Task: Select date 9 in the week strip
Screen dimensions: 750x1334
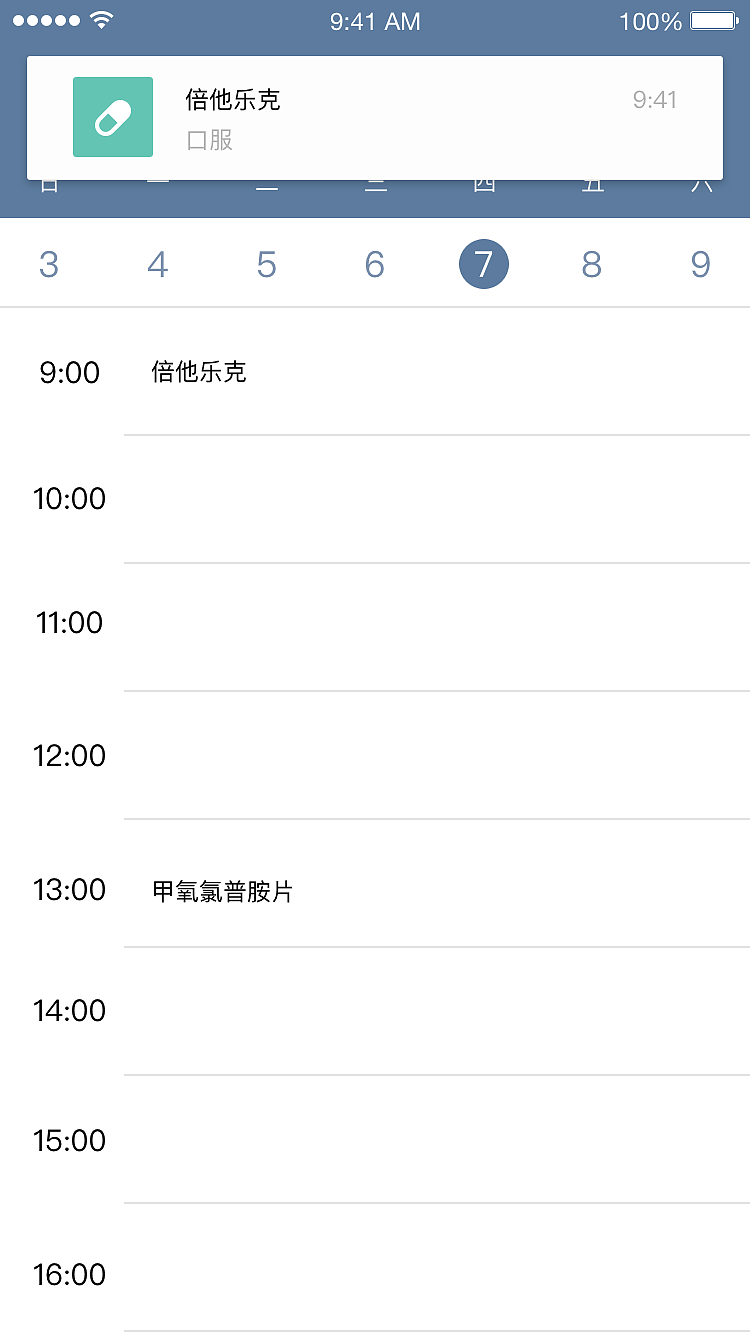Action: pos(700,264)
